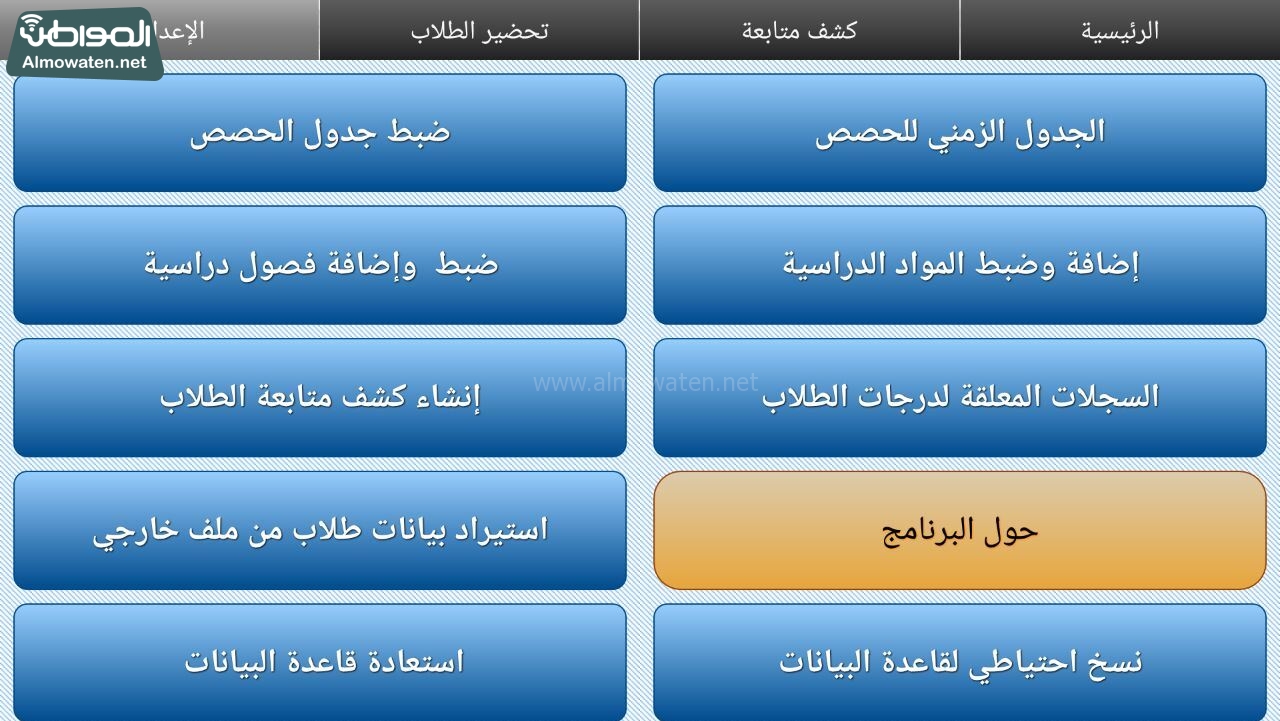Image resolution: width=1280 pixels, height=721 pixels.
Task: Tap إنشاء كشف متابعة الطلاب
Action: (x=320, y=397)
